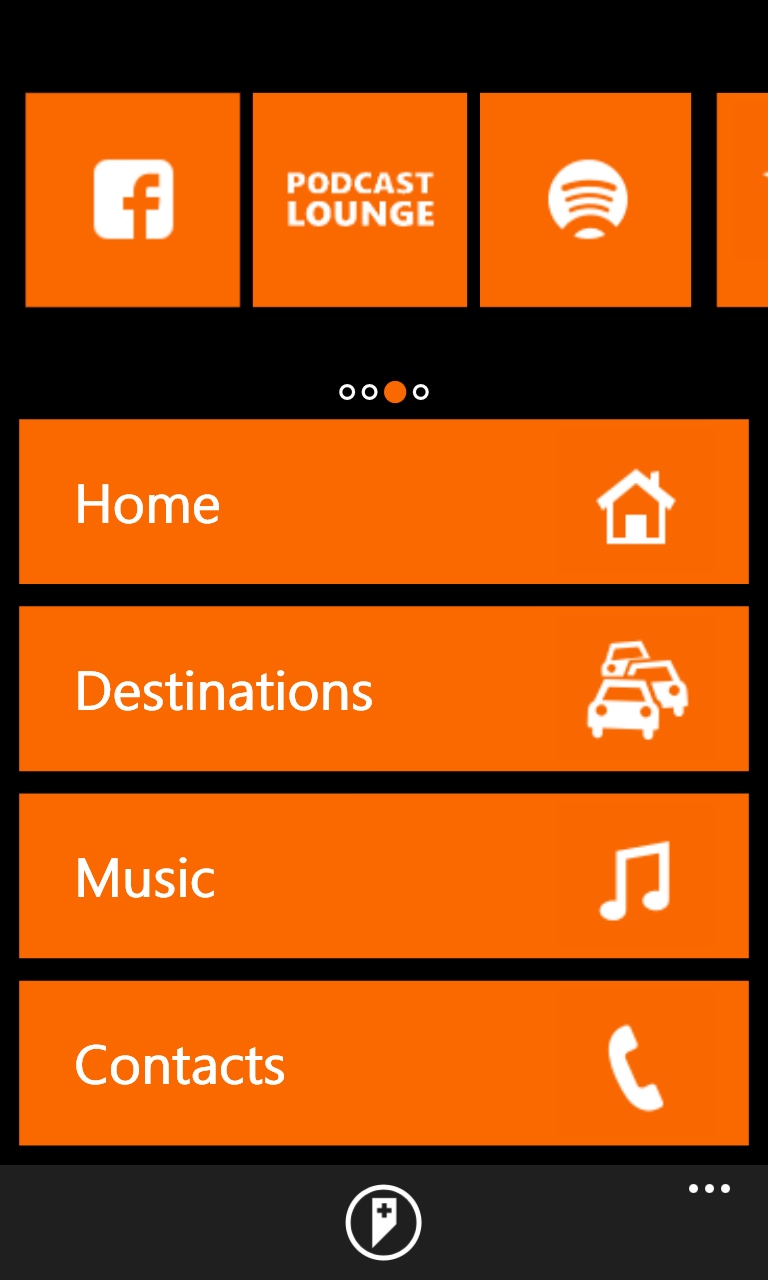This screenshot has width=768, height=1280.
Task: Tap the first page indicator dot
Action: click(x=347, y=392)
